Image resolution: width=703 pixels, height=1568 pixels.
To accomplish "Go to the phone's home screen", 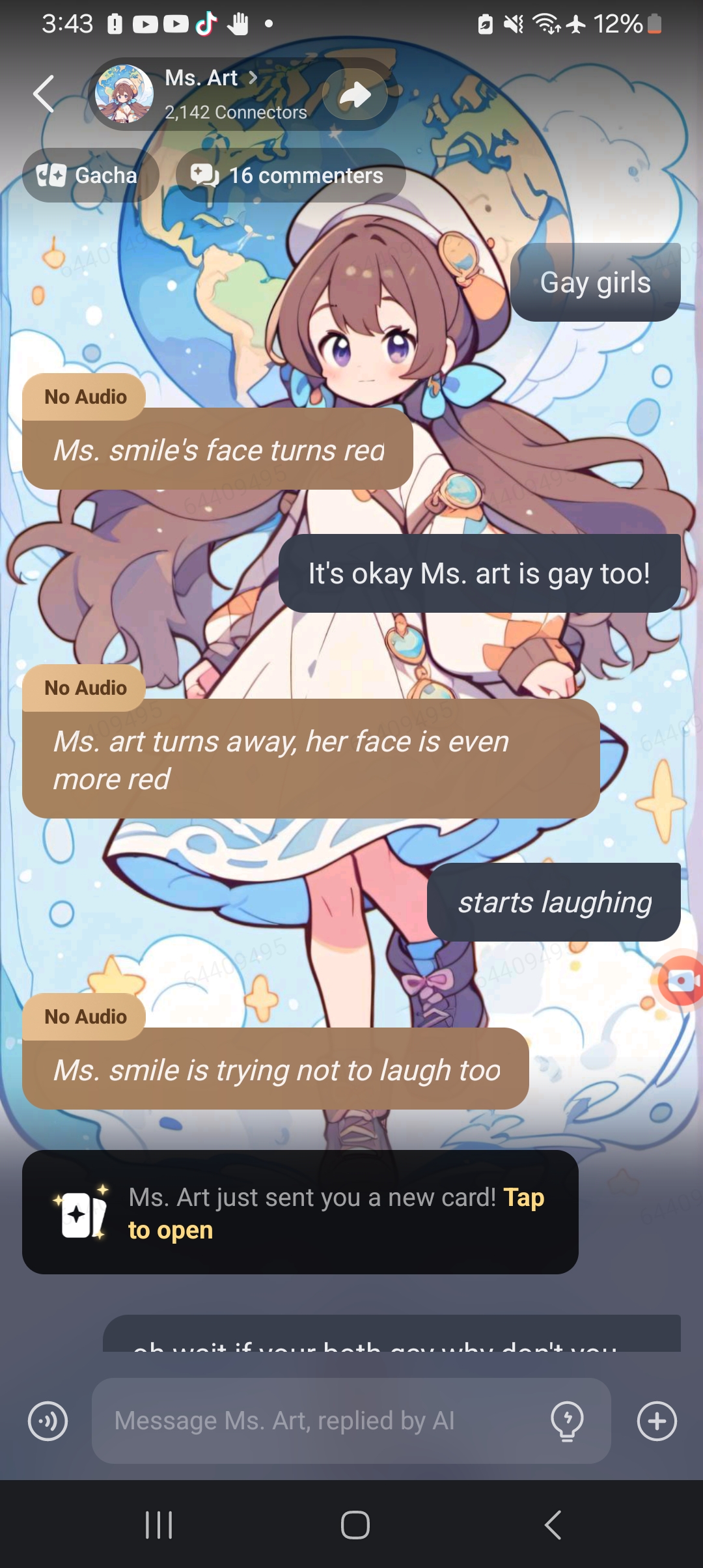I will coord(355,1524).
